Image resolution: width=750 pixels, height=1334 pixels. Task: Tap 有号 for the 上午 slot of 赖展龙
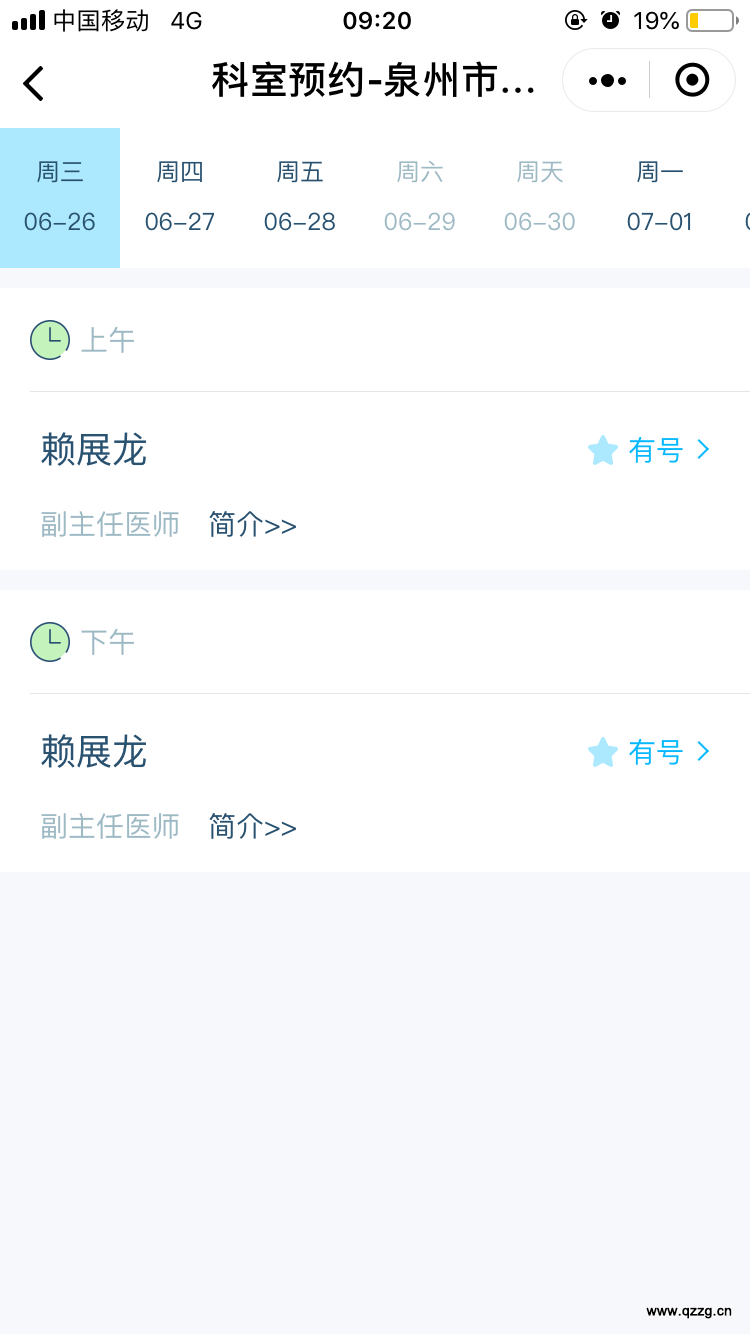pyautogui.click(x=649, y=450)
